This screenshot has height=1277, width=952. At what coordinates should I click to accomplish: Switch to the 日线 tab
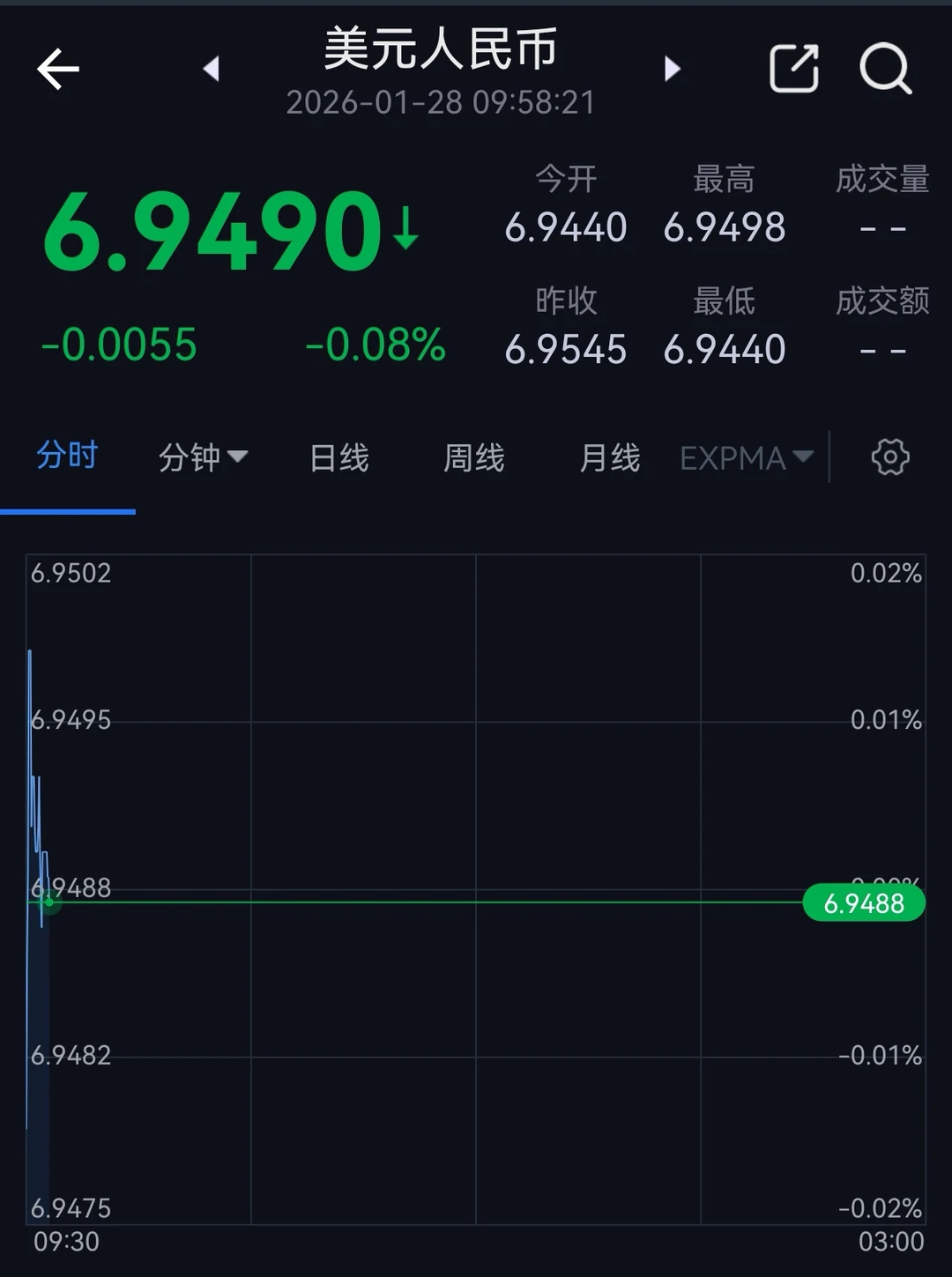[338, 458]
